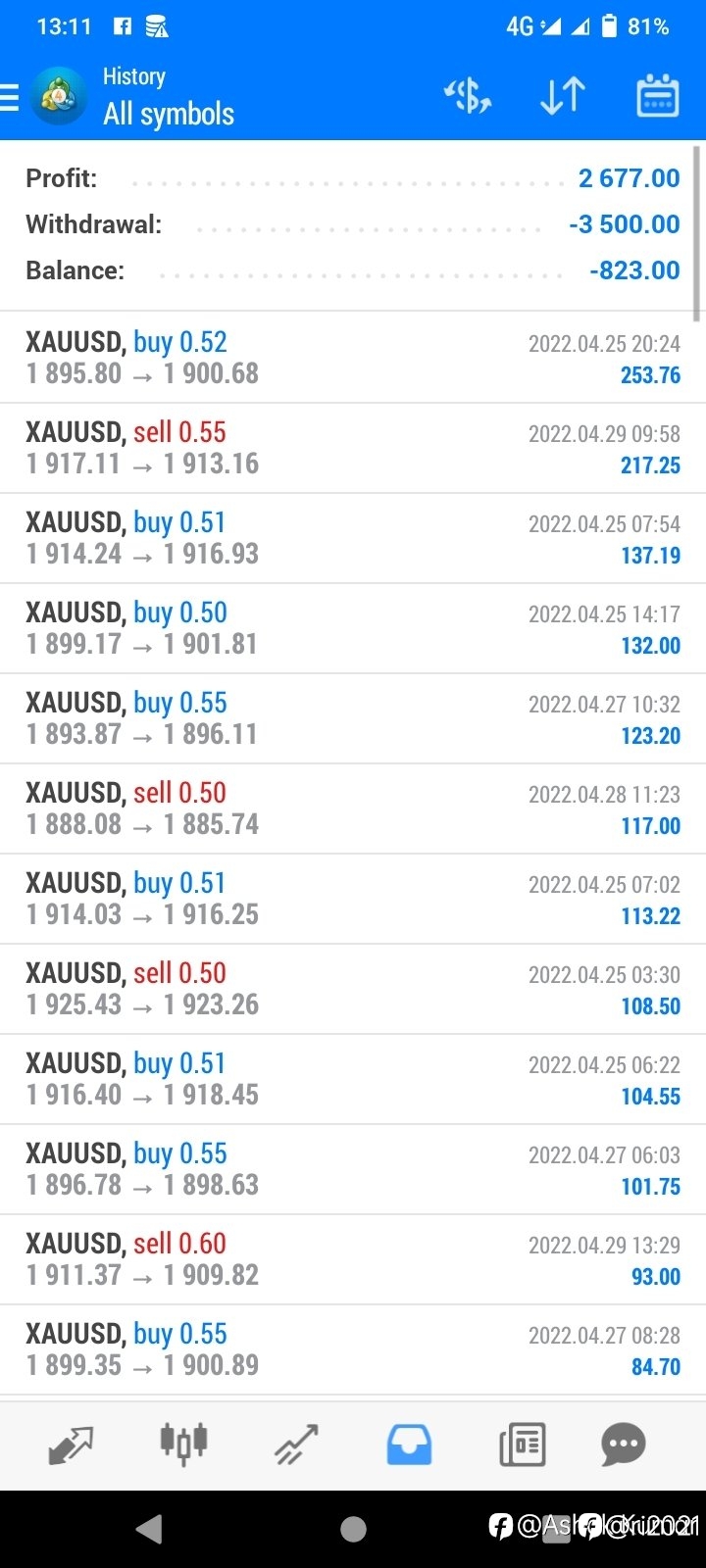Open the XAUUSD sell 0.50 trade with profit 117.00

[353, 808]
